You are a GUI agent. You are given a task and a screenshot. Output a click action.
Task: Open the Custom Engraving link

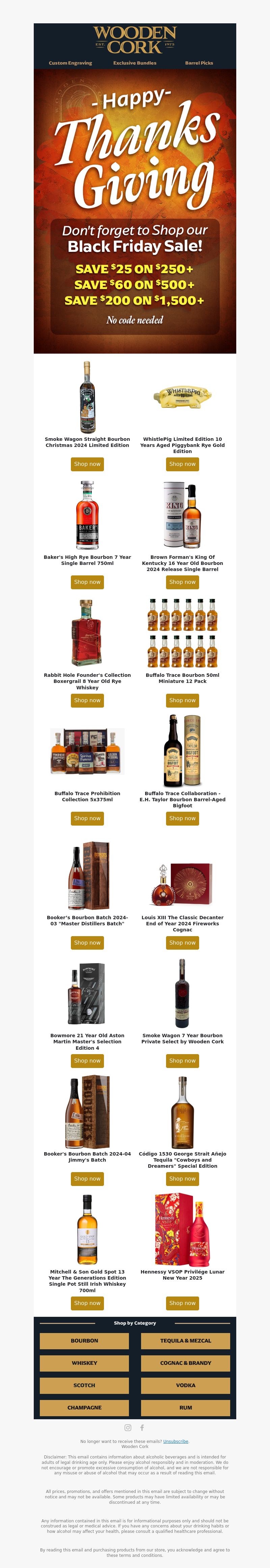[71, 63]
